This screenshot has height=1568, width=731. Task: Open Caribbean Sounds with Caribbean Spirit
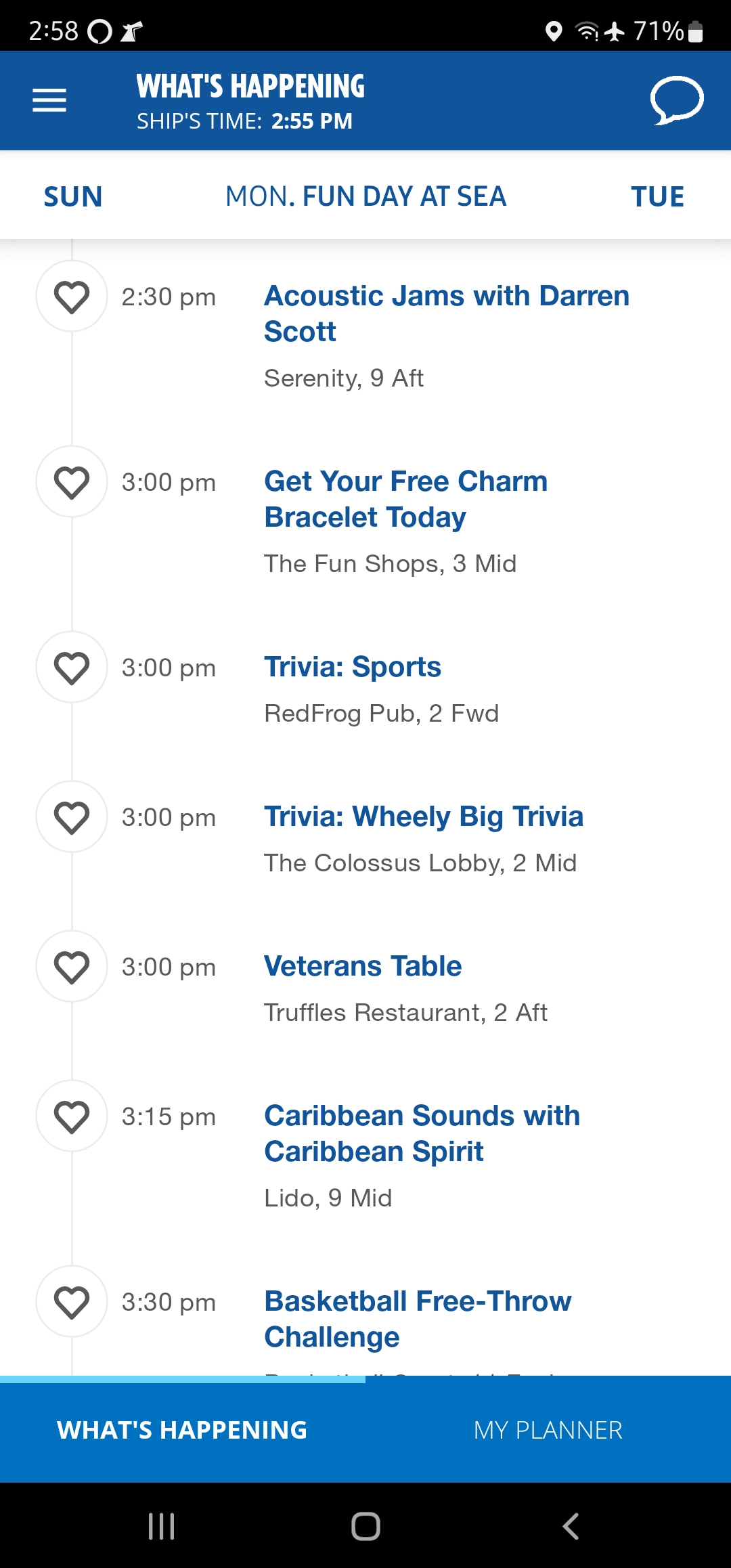pyautogui.click(x=422, y=1133)
